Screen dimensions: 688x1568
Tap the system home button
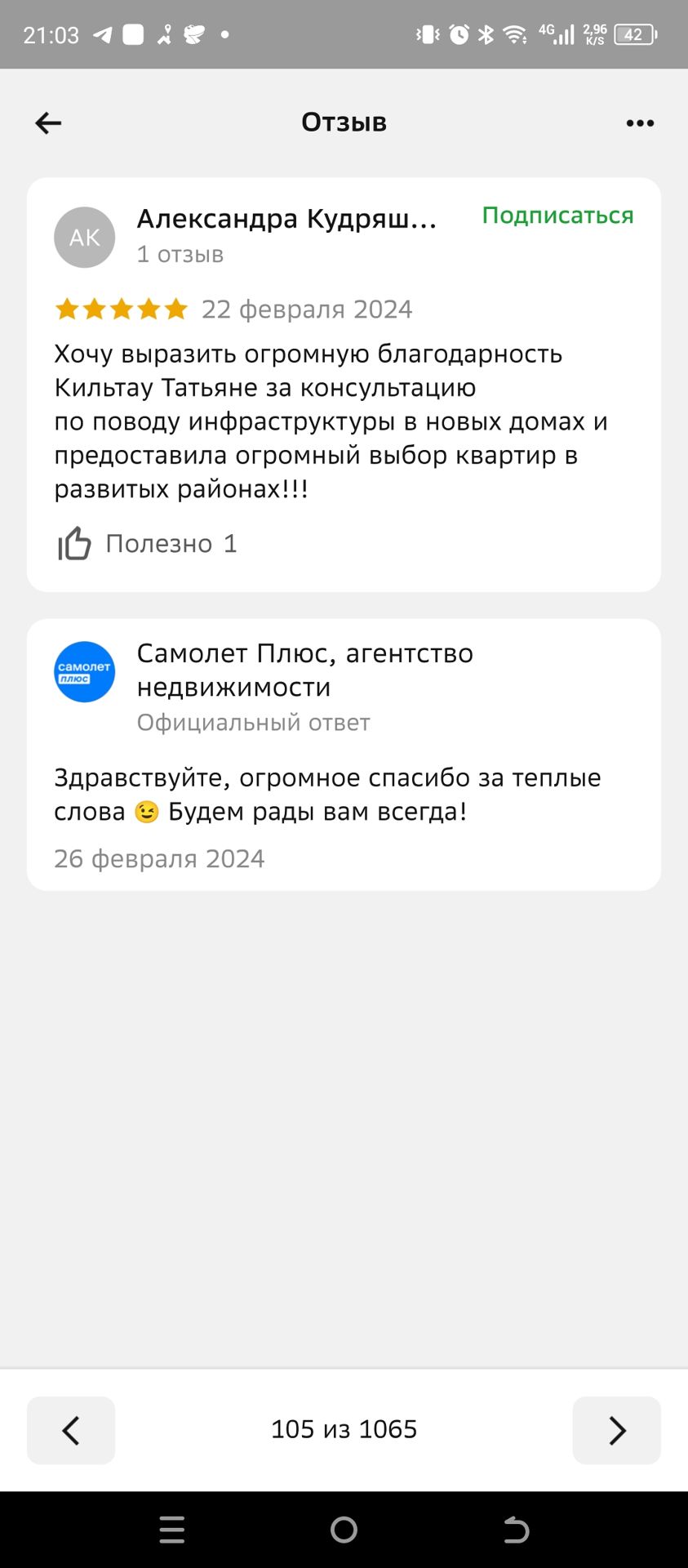(x=344, y=1530)
